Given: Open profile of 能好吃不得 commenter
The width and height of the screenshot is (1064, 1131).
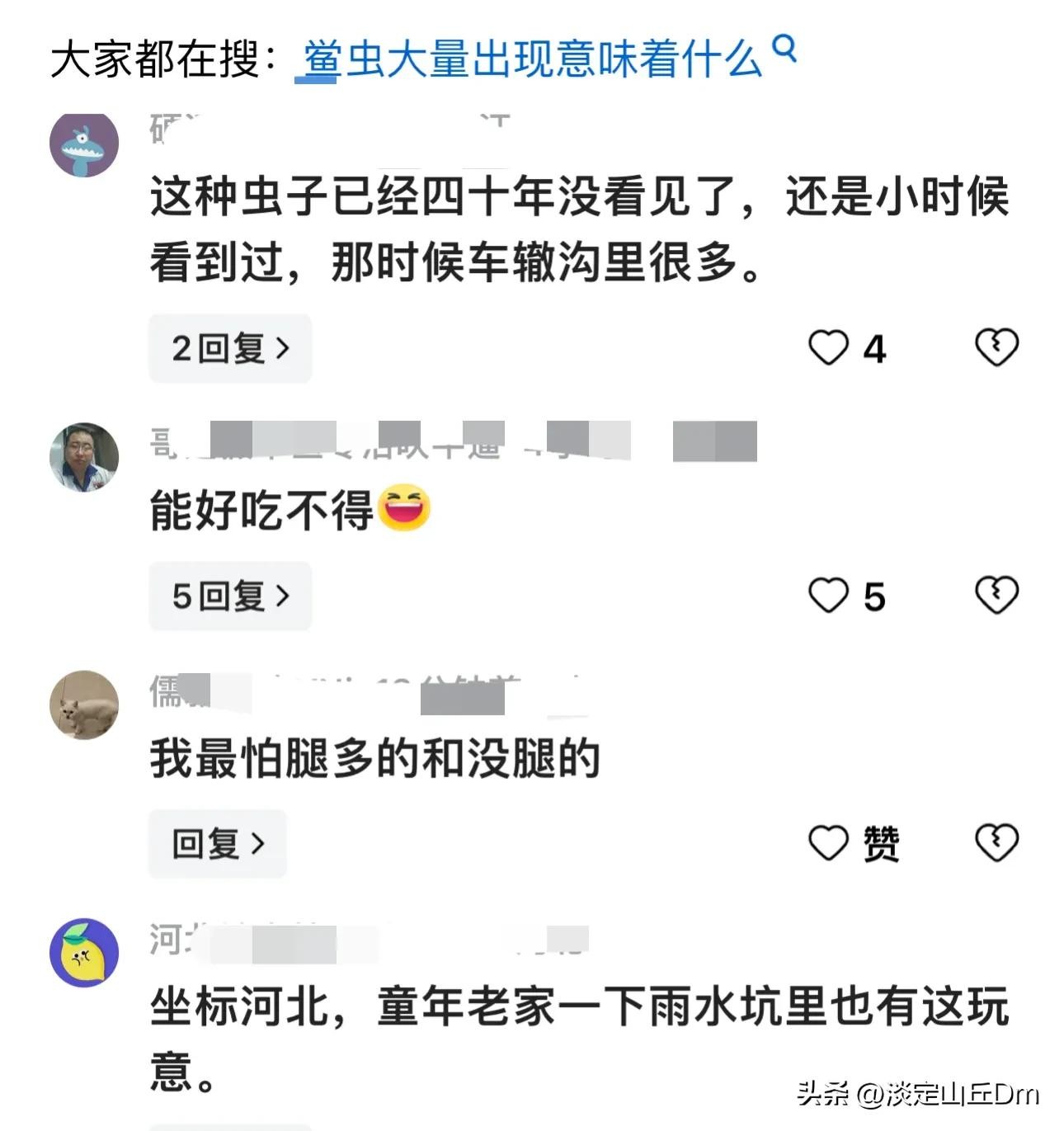Looking at the screenshot, I should click(84, 457).
